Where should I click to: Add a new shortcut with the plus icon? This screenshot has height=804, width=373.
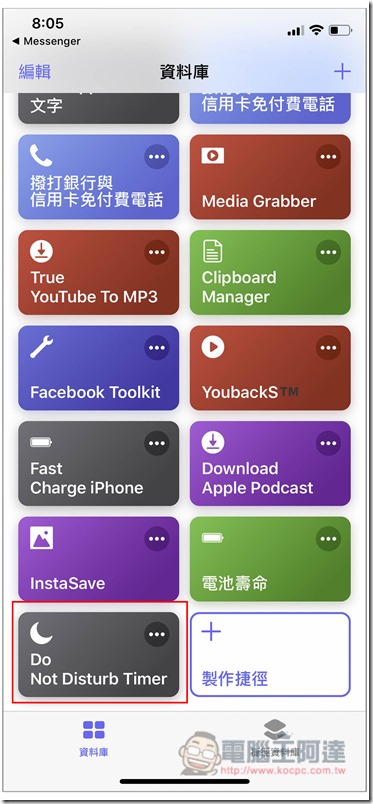tap(342, 71)
